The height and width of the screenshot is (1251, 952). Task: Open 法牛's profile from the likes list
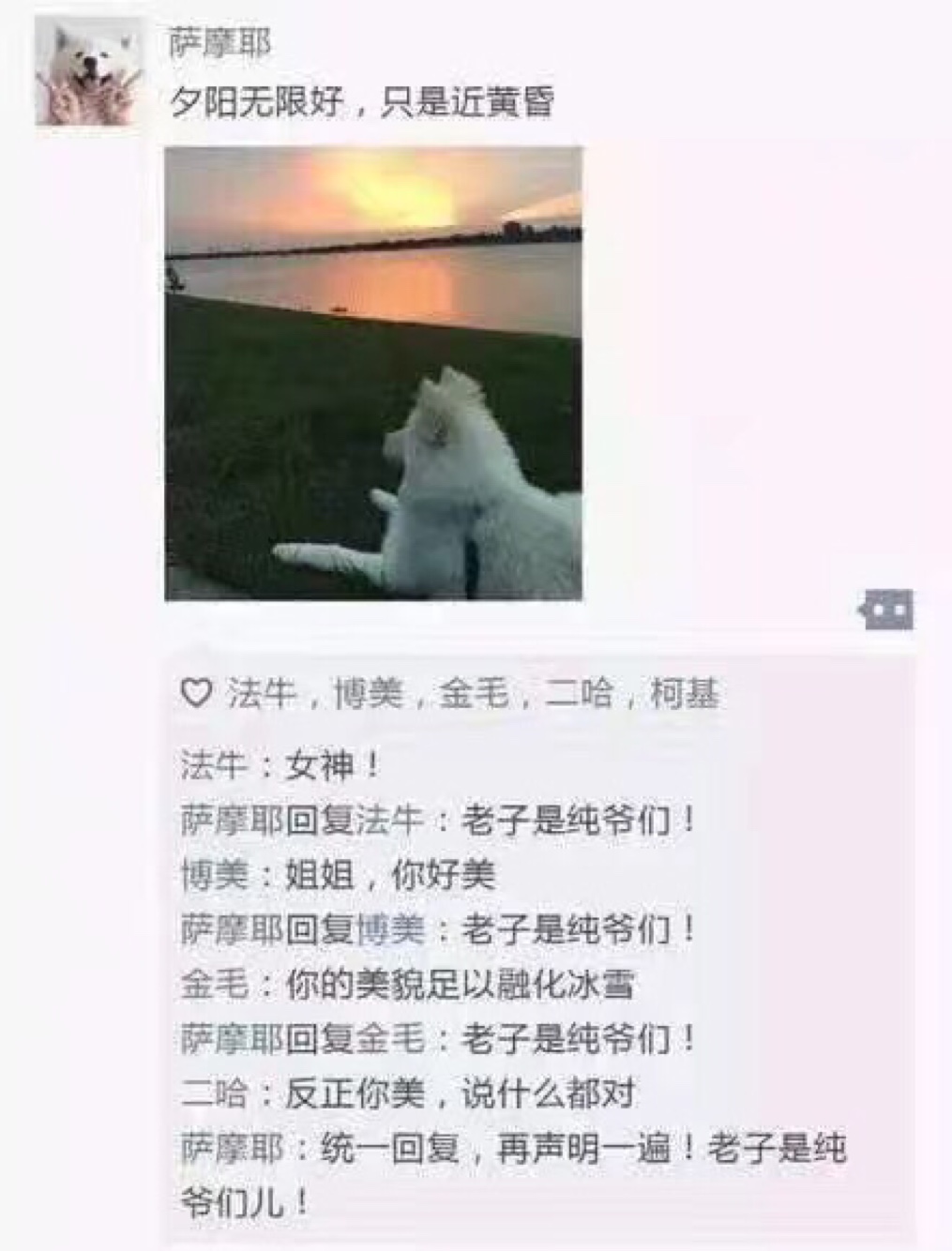tap(262, 695)
